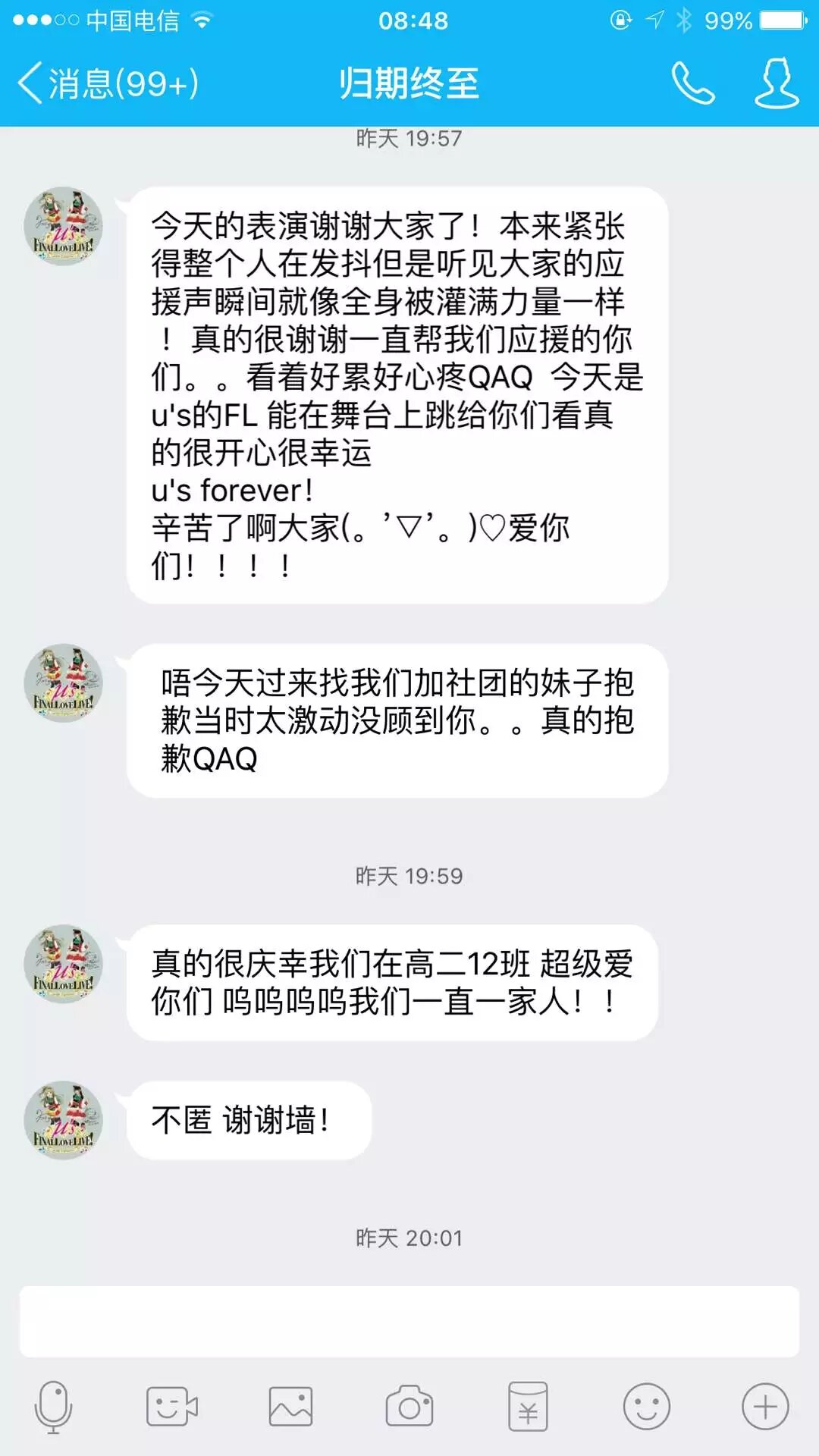Launch the camera to take a photo
Screen dimensions: 819x1456
(x=409, y=1407)
